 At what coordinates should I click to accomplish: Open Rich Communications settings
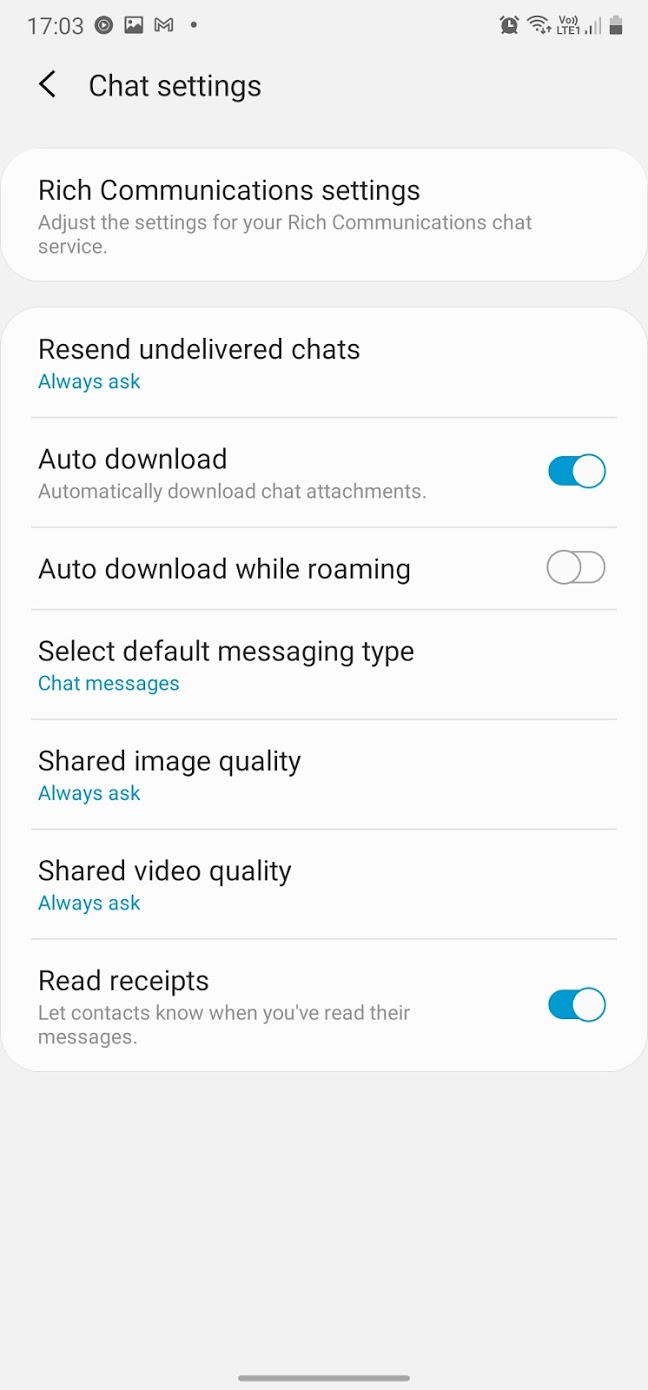(323, 215)
